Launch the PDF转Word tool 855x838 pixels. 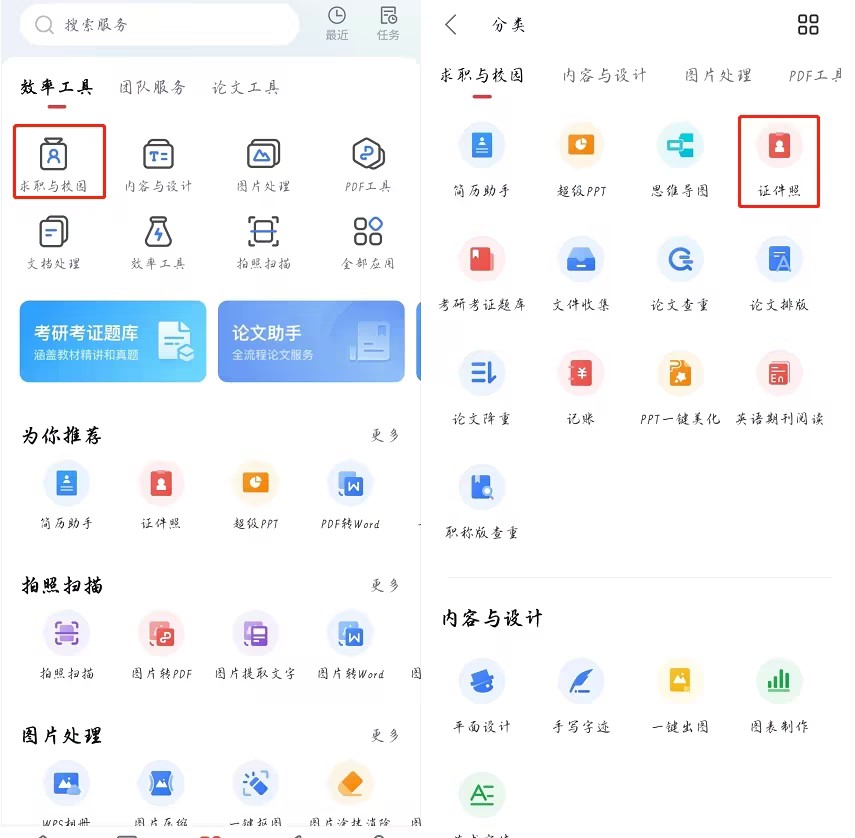(350, 494)
